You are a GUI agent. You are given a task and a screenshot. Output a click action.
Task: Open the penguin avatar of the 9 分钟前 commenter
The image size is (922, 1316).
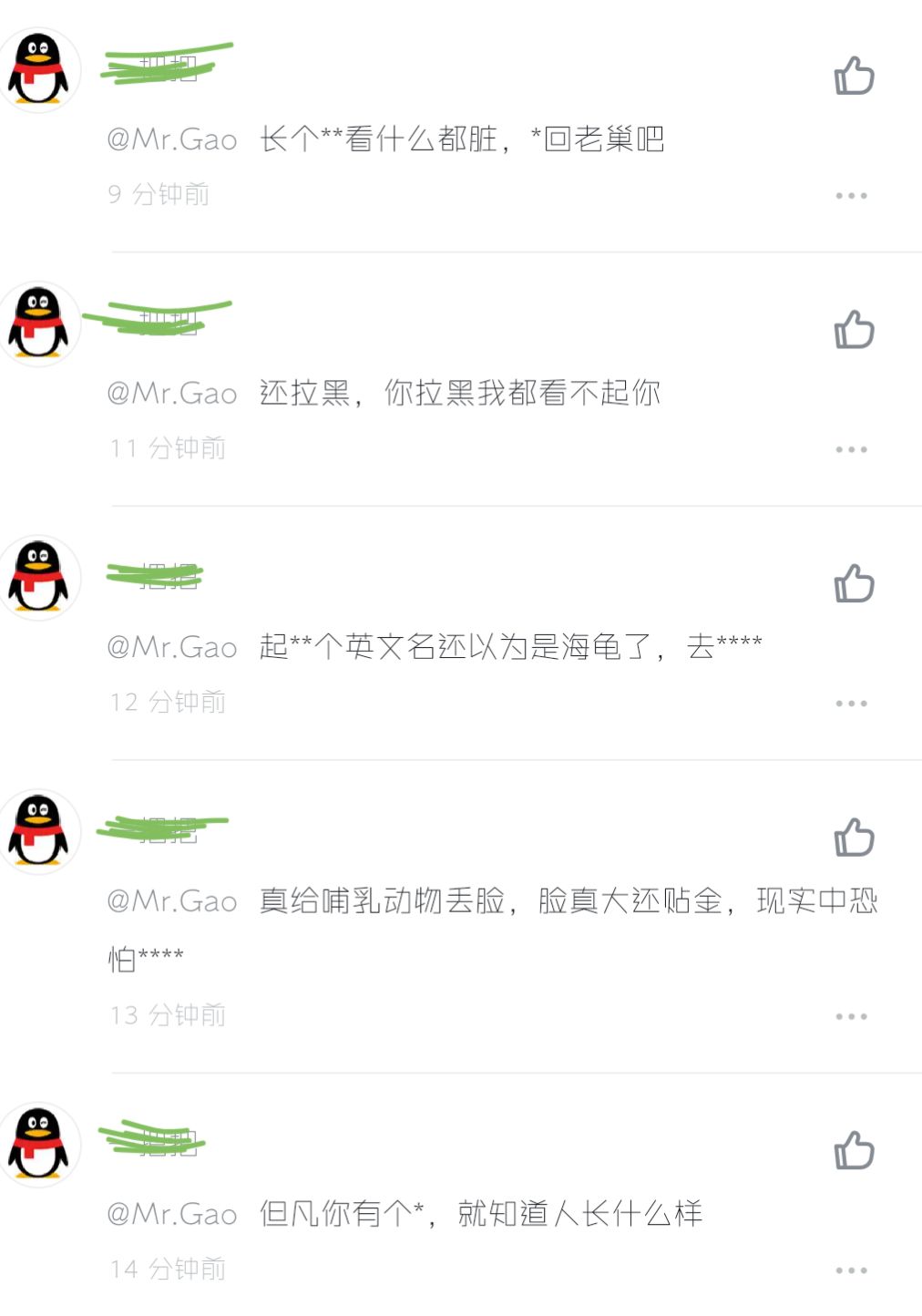pos(38,69)
